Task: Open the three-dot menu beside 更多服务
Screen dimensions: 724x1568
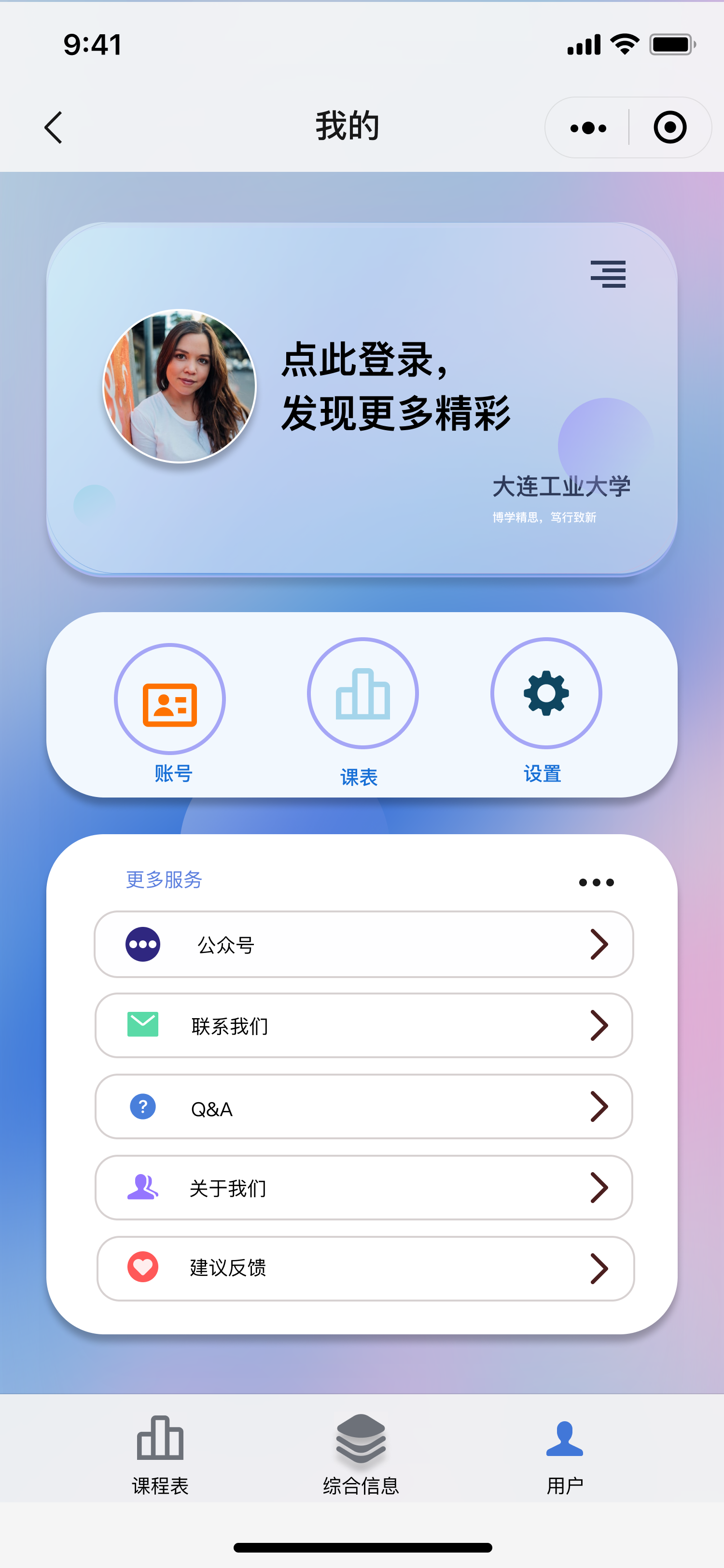Action: (596, 882)
